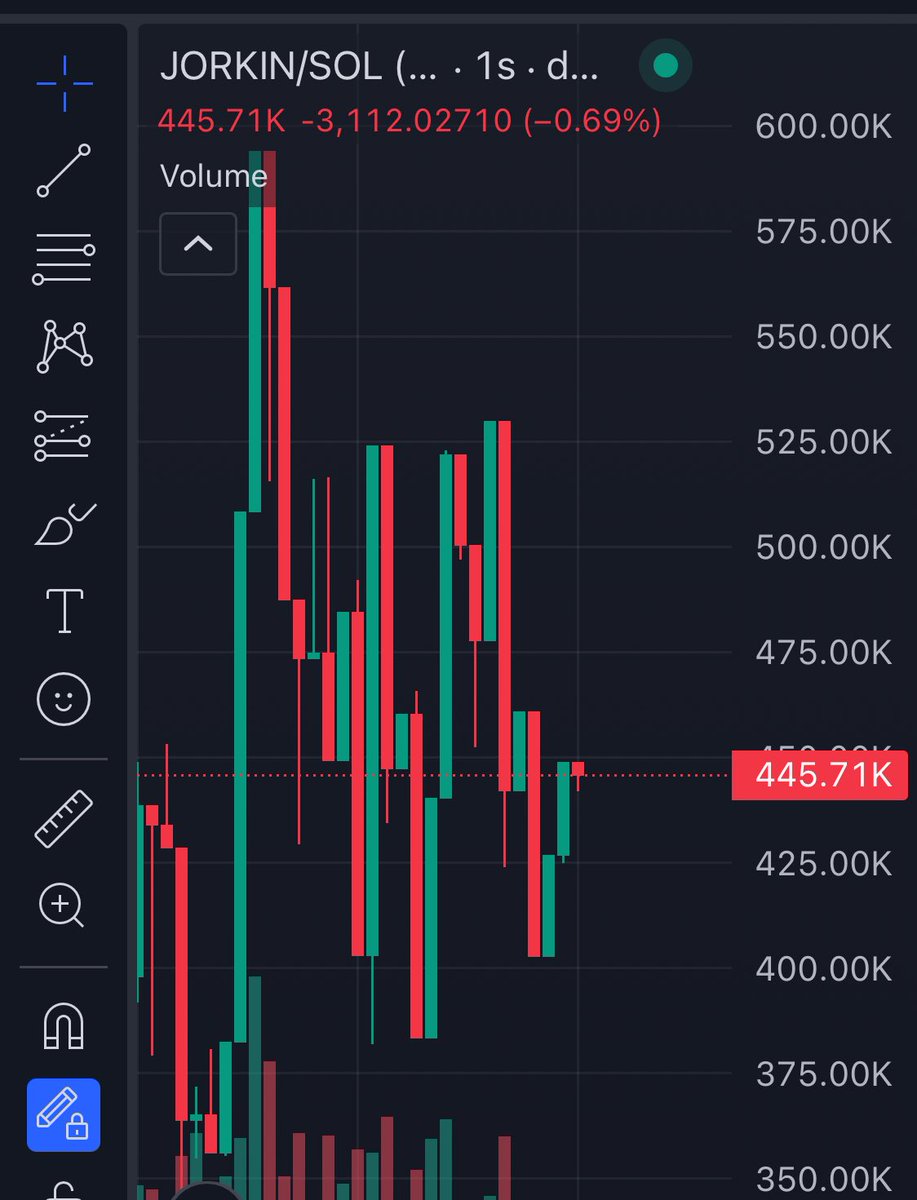Choose the trend line drawing tool
917x1200 pixels.
pyautogui.click(x=64, y=171)
